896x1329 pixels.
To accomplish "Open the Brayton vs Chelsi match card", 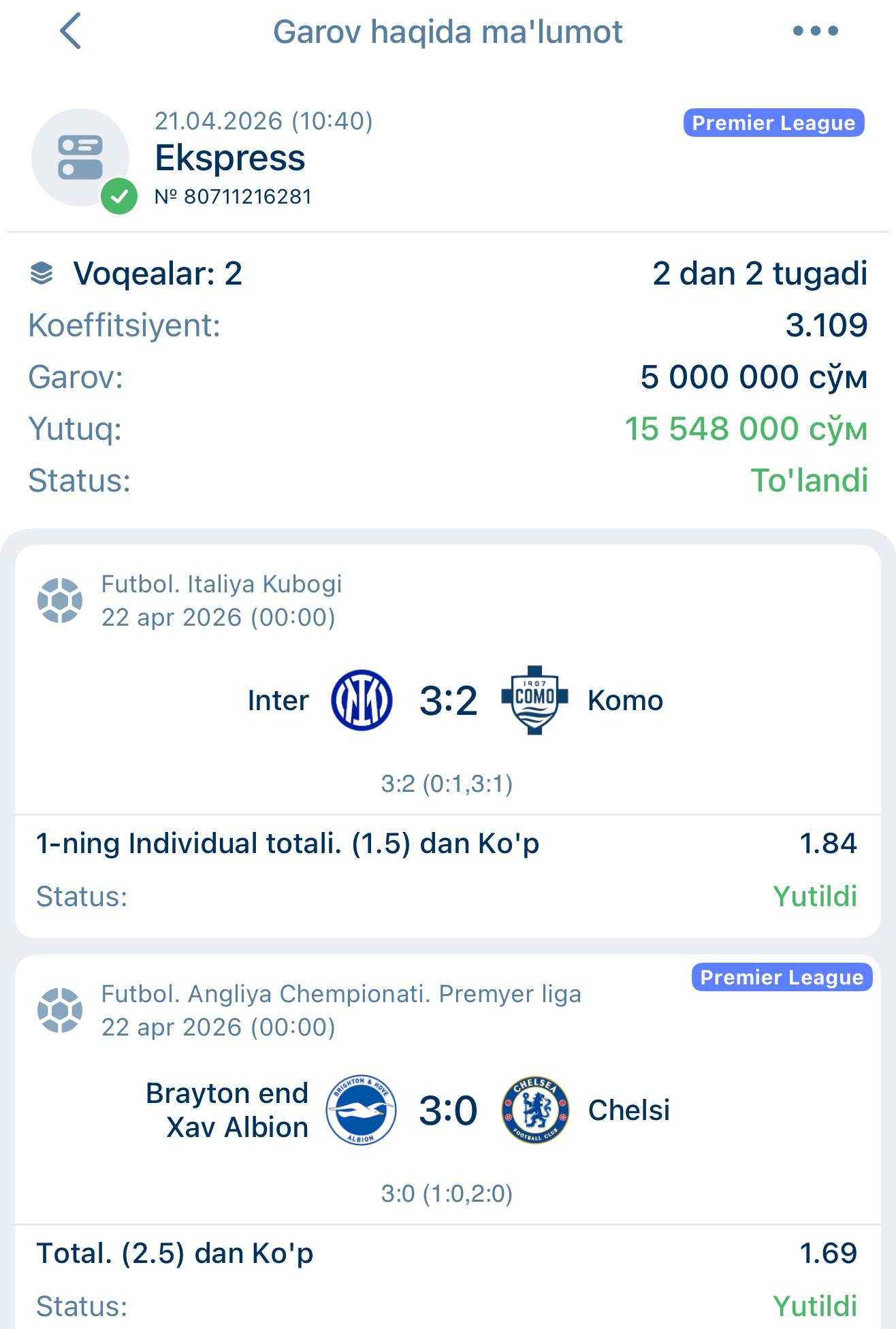I will pyautogui.click(x=448, y=1110).
